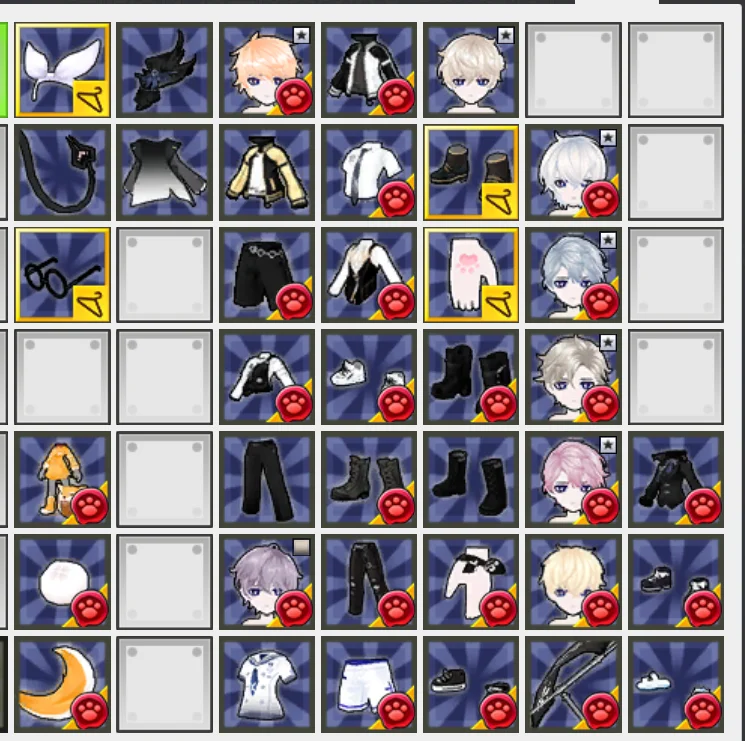Tap the black round glasses item
This screenshot has width=745, height=741.
click(62, 274)
